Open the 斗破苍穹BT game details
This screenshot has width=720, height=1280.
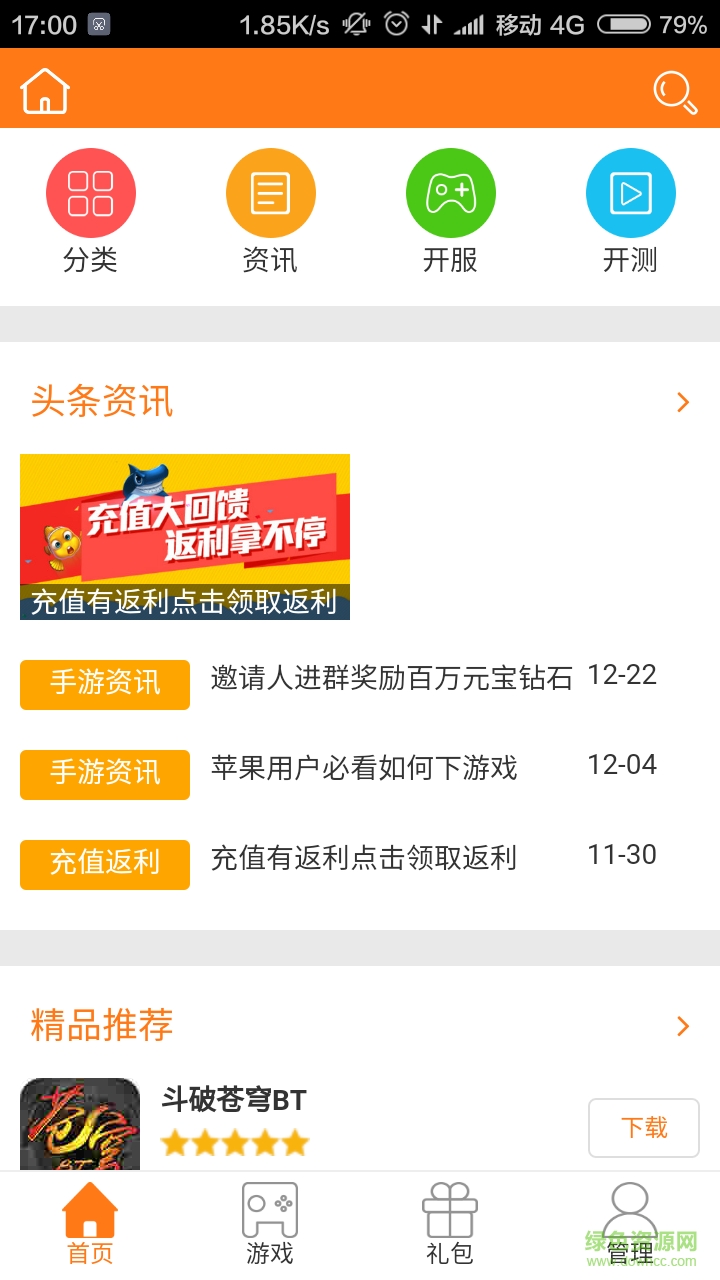click(234, 1101)
